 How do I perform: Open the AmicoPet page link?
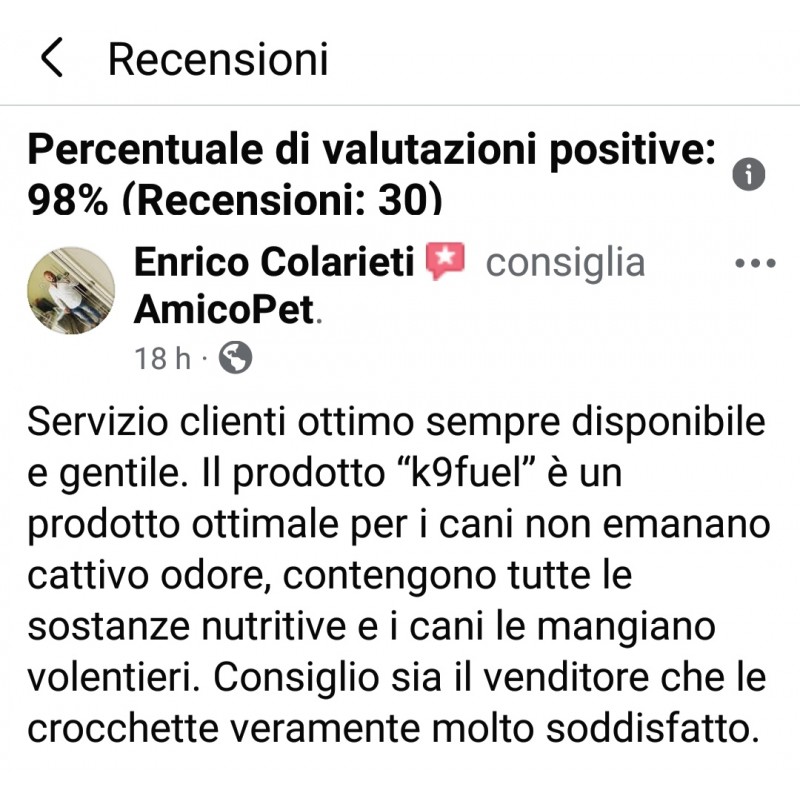[x=225, y=312]
